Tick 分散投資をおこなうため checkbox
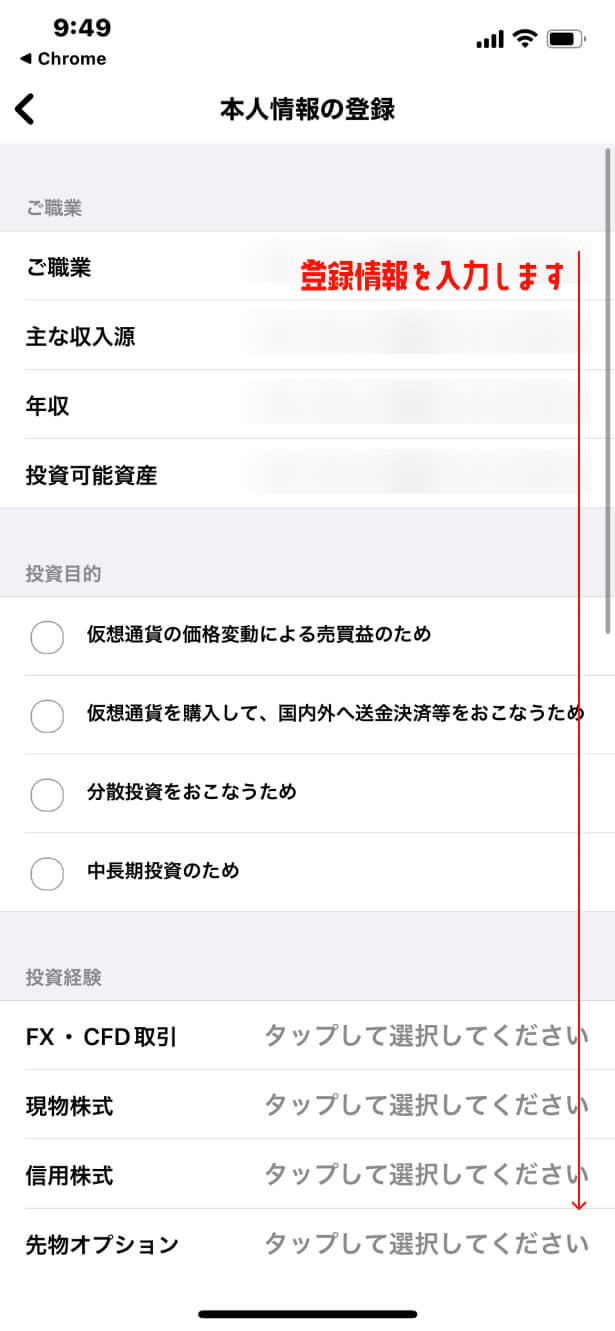Image resolution: width=615 pixels, height=1331 pixels. tap(48, 794)
